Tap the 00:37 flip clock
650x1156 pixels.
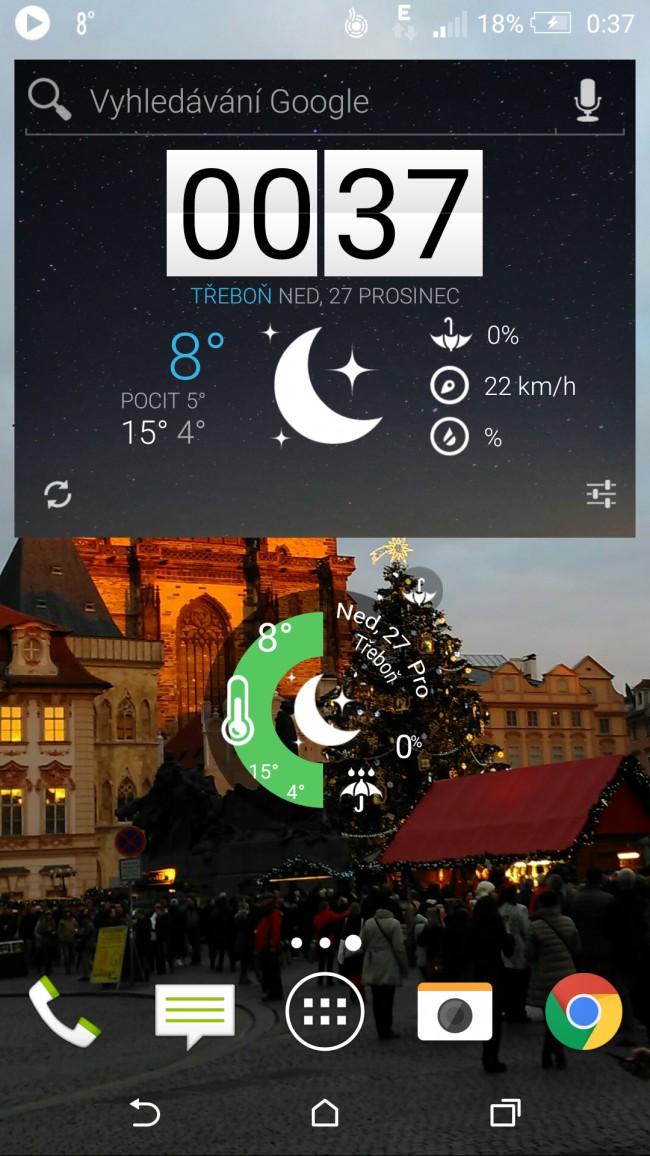[324, 213]
